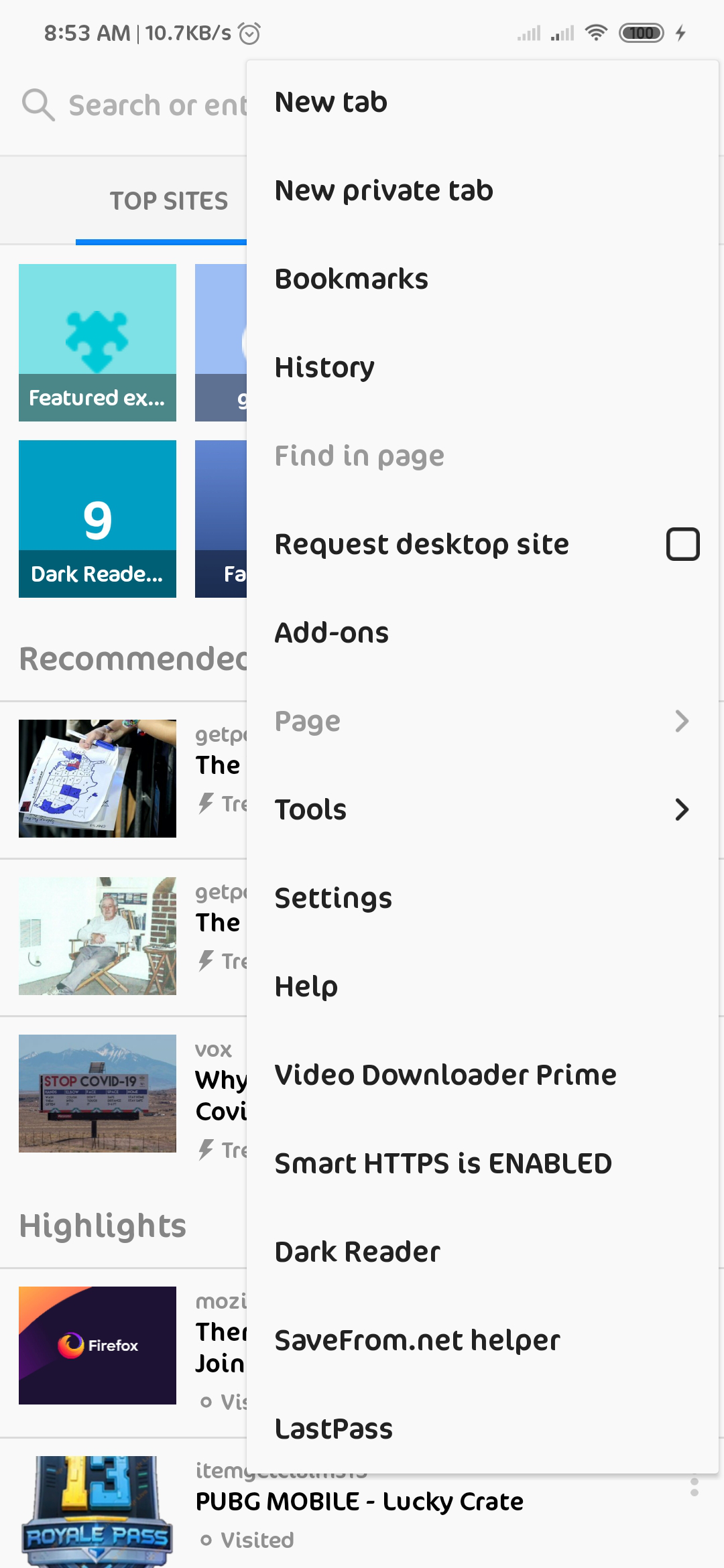Open Bookmarks from the menu
The width and height of the screenshot is (724, 1568).
click(351, 279)
